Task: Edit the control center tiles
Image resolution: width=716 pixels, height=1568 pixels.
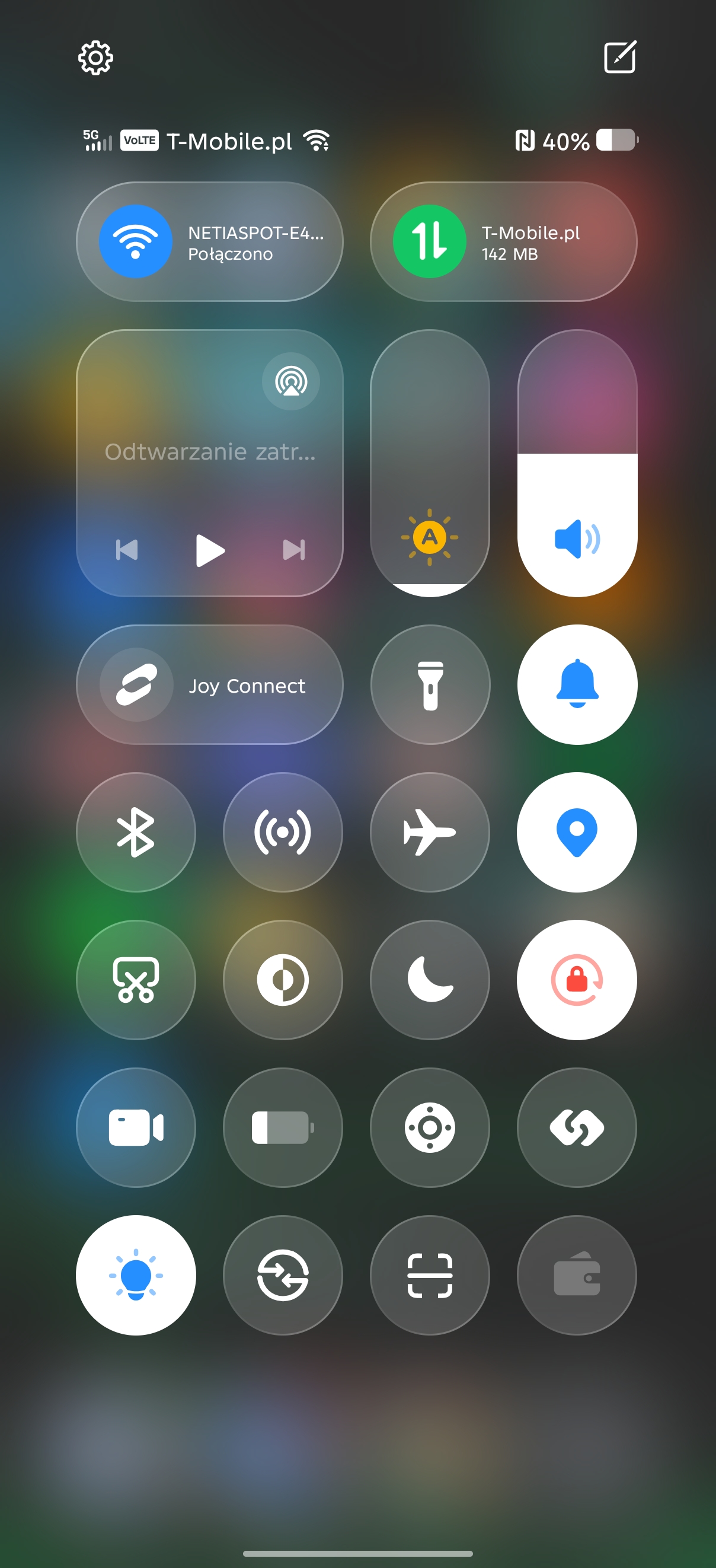Action: click(x=620, y=57)
